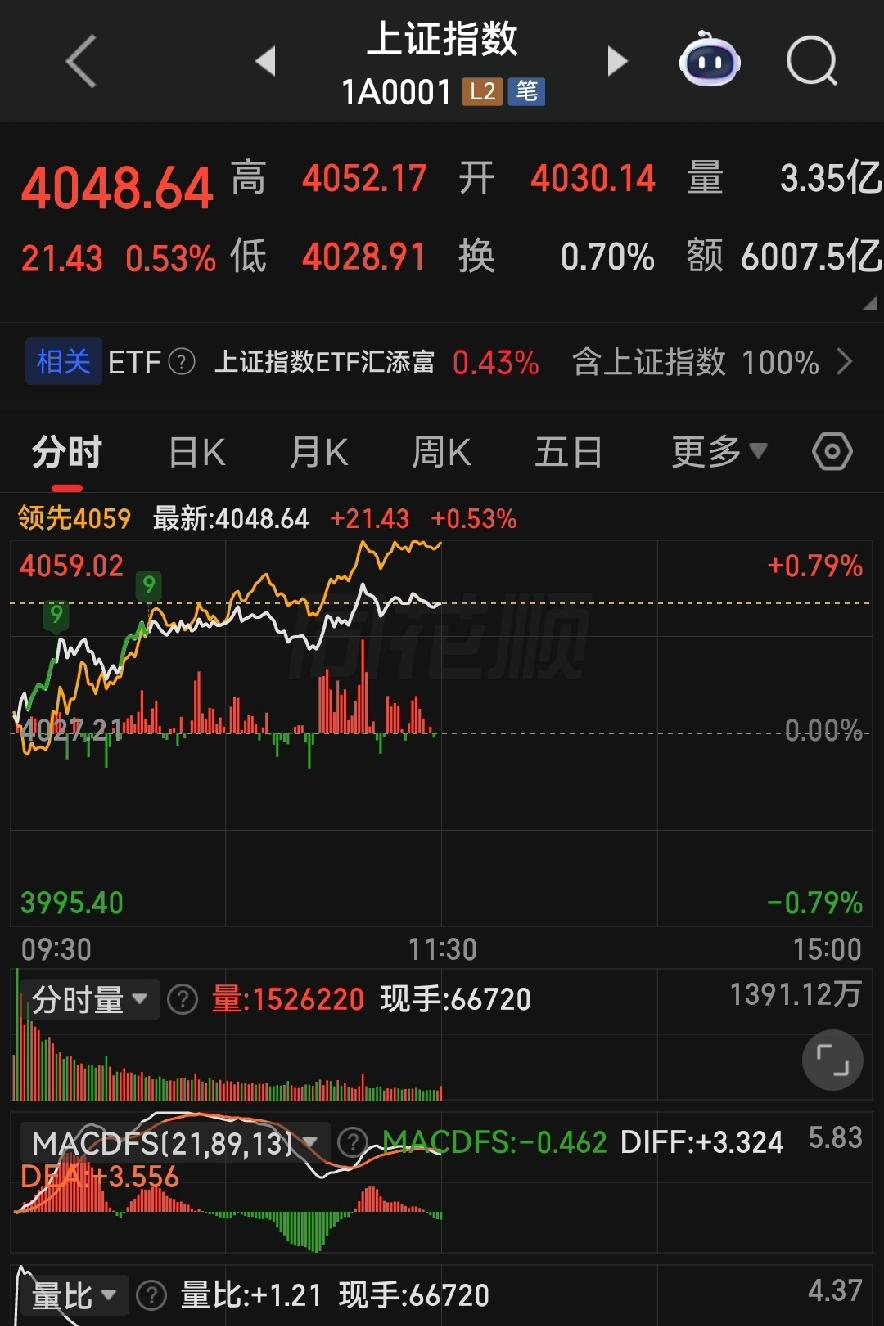Open the chart settings gear icon
This screenshot has width=884, height=1326.
click(x=832, y=452)
